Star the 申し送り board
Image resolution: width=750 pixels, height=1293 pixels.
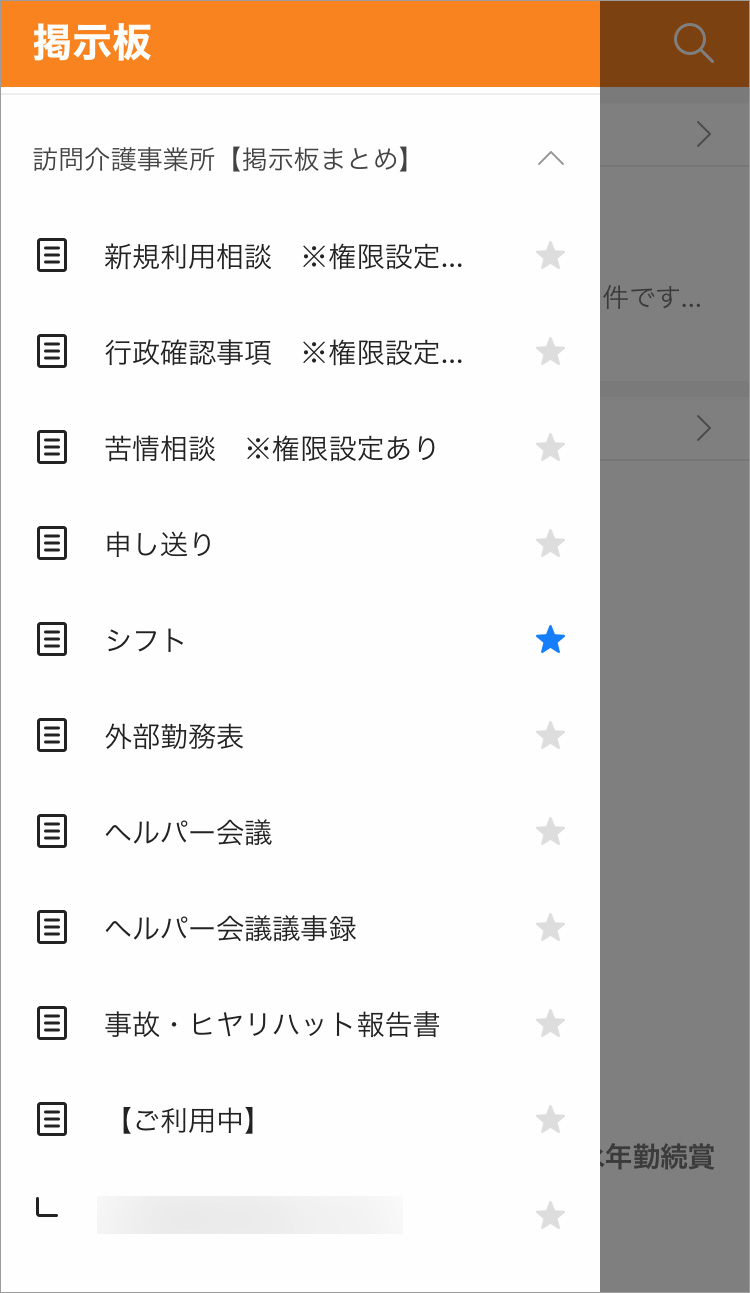click(x=551, y=544)
